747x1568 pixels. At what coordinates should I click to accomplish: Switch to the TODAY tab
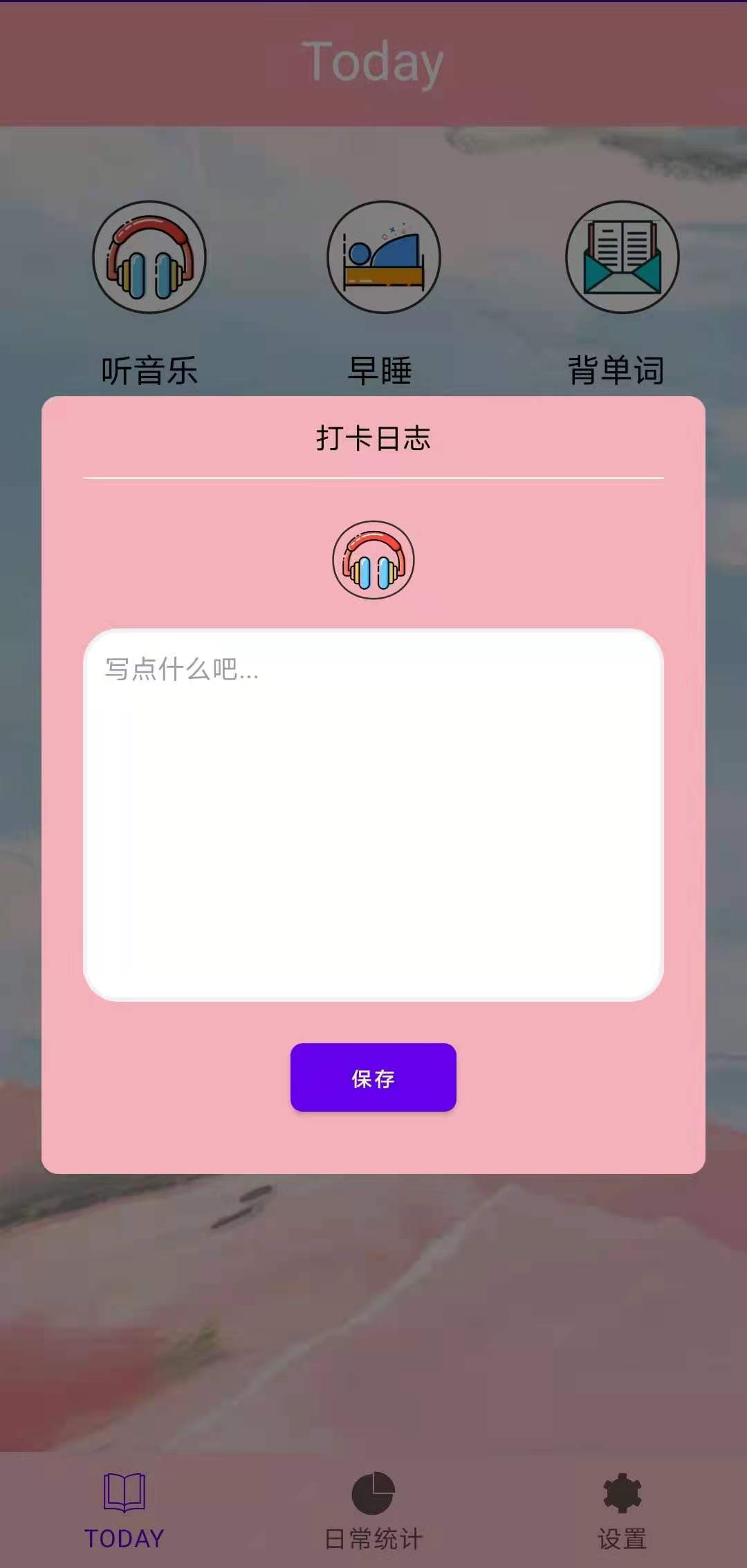(124, 1510)
